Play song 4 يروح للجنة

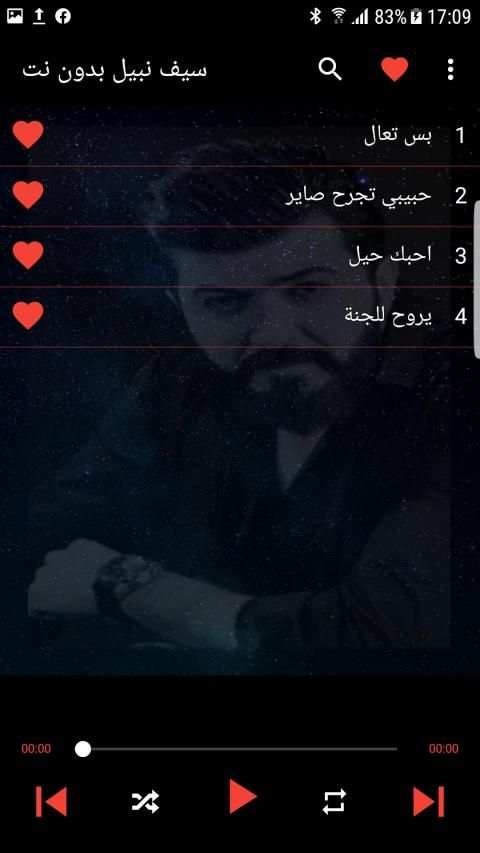(240, 317)
